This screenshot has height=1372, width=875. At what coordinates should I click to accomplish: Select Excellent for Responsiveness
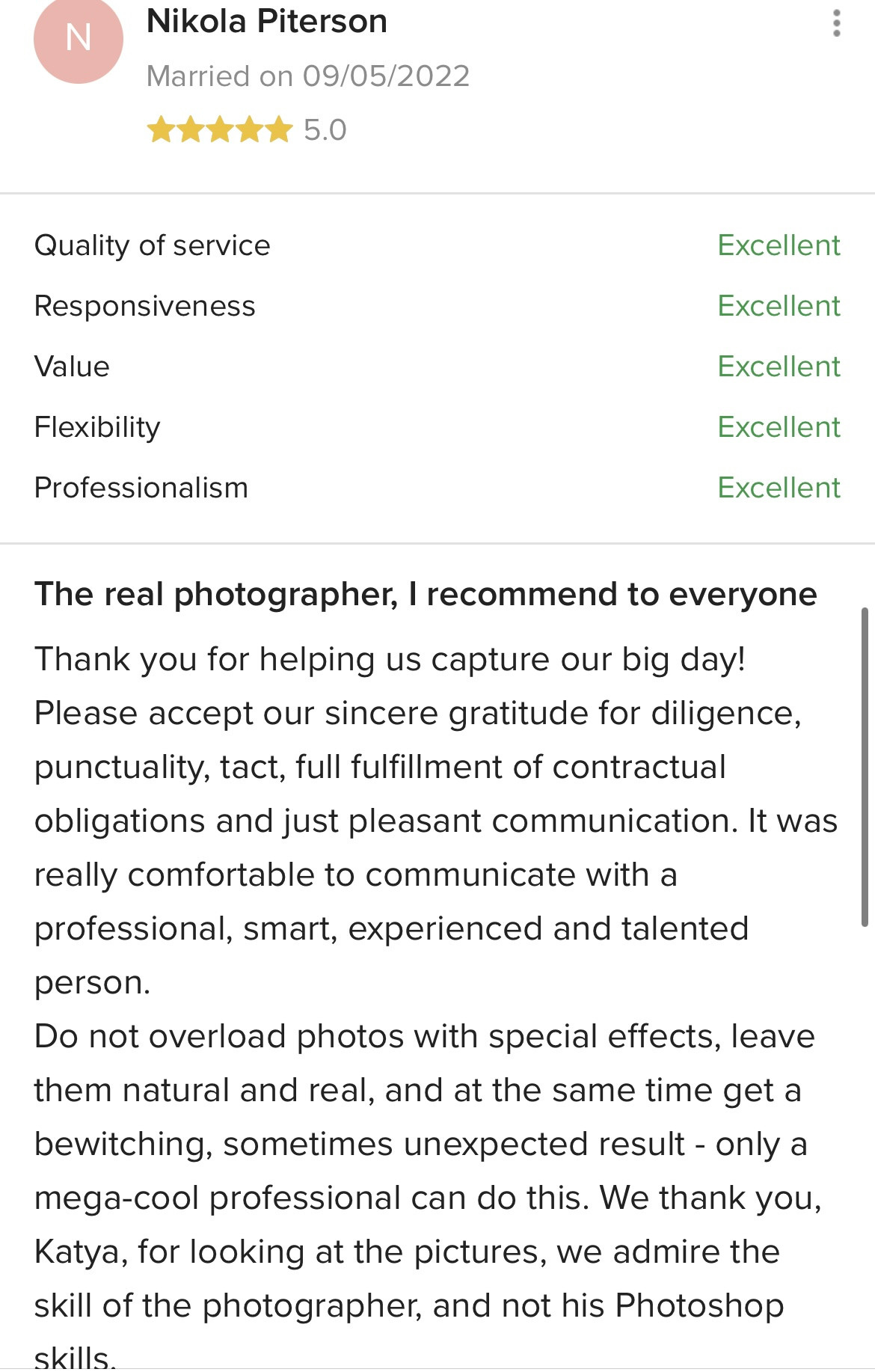(x=779, y=305)
